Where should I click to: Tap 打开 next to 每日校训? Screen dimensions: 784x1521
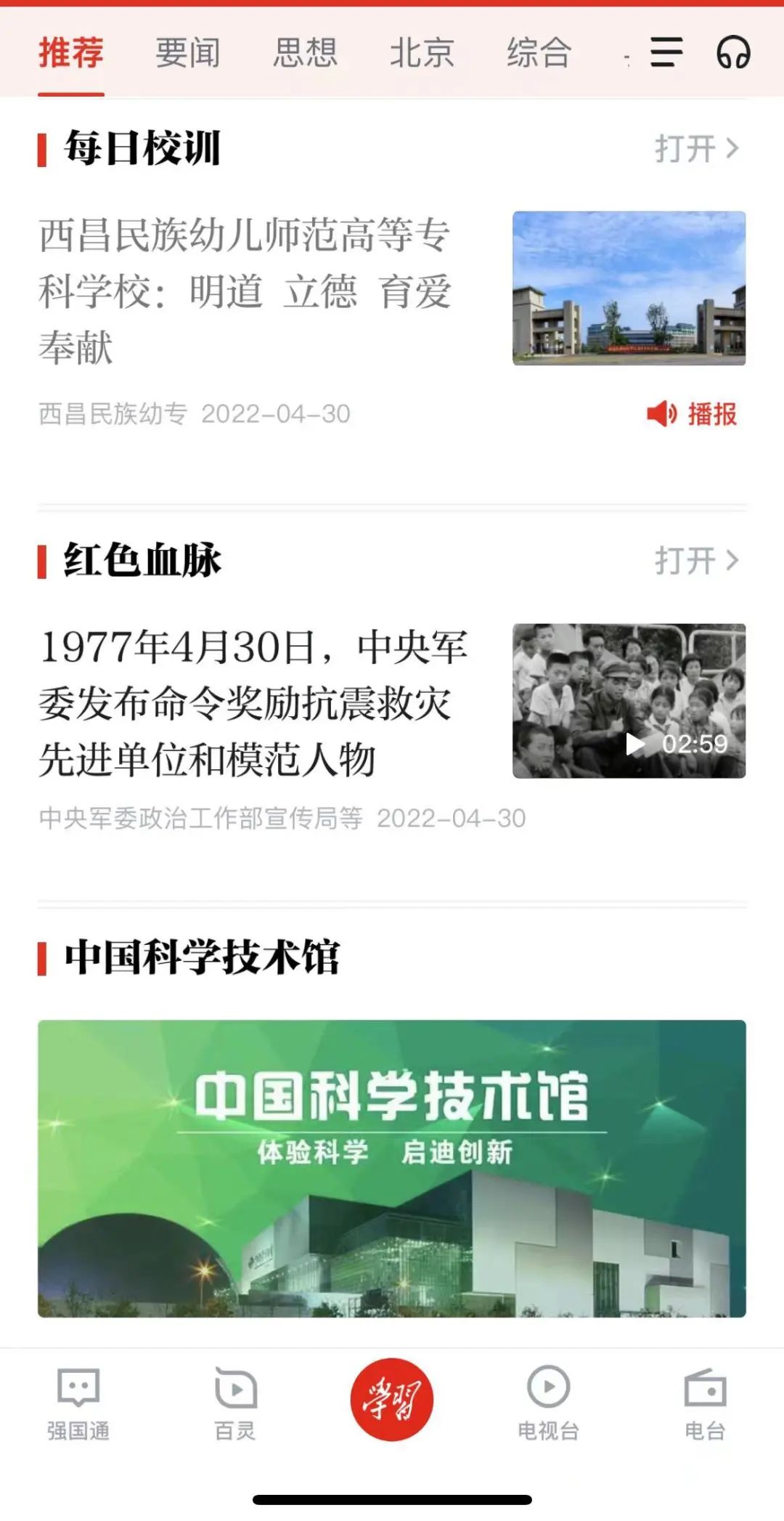point(695,149)
